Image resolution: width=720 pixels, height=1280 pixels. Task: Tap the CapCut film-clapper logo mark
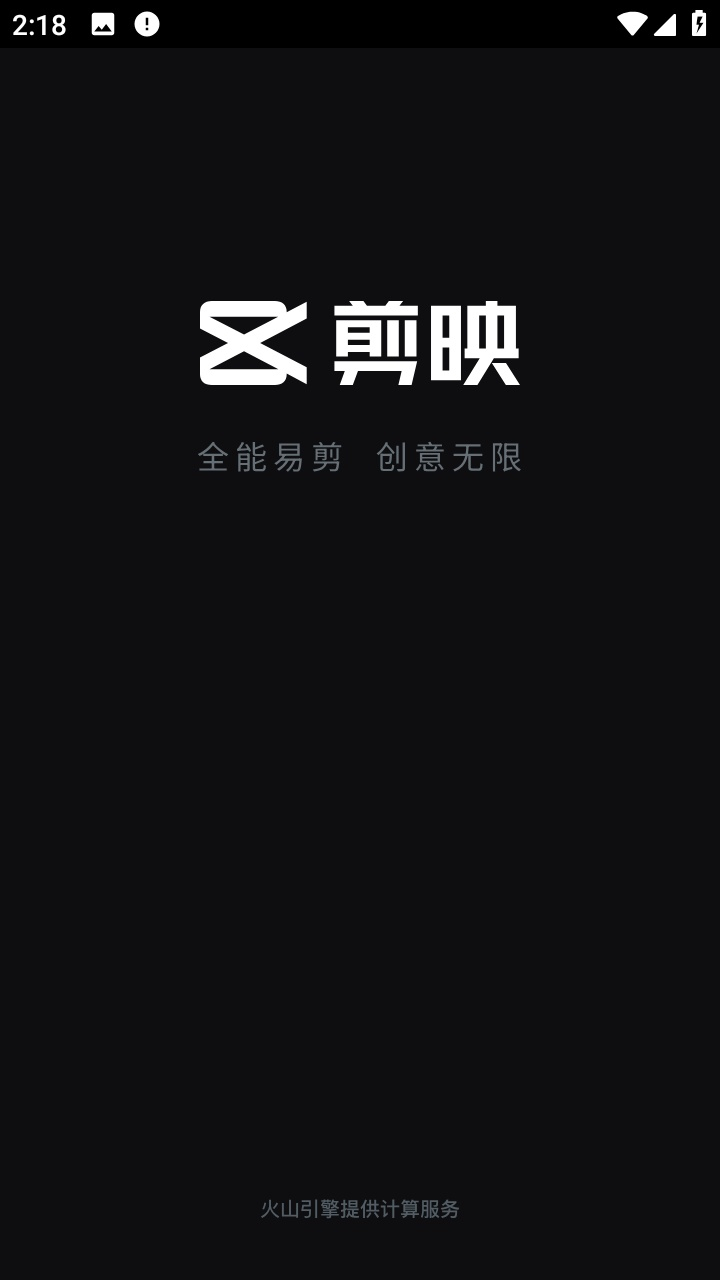(252, 342)
